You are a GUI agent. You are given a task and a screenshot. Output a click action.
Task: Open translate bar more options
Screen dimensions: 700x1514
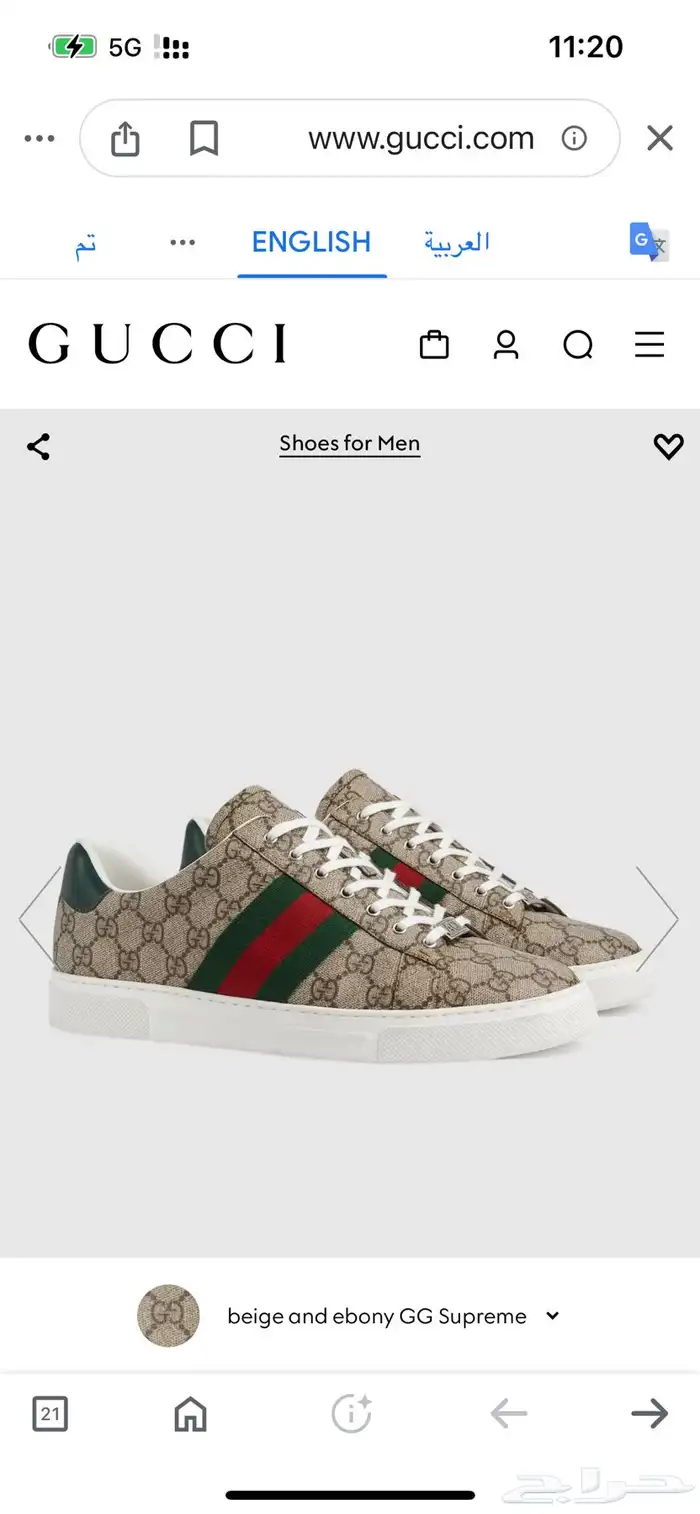pos(182,242)
